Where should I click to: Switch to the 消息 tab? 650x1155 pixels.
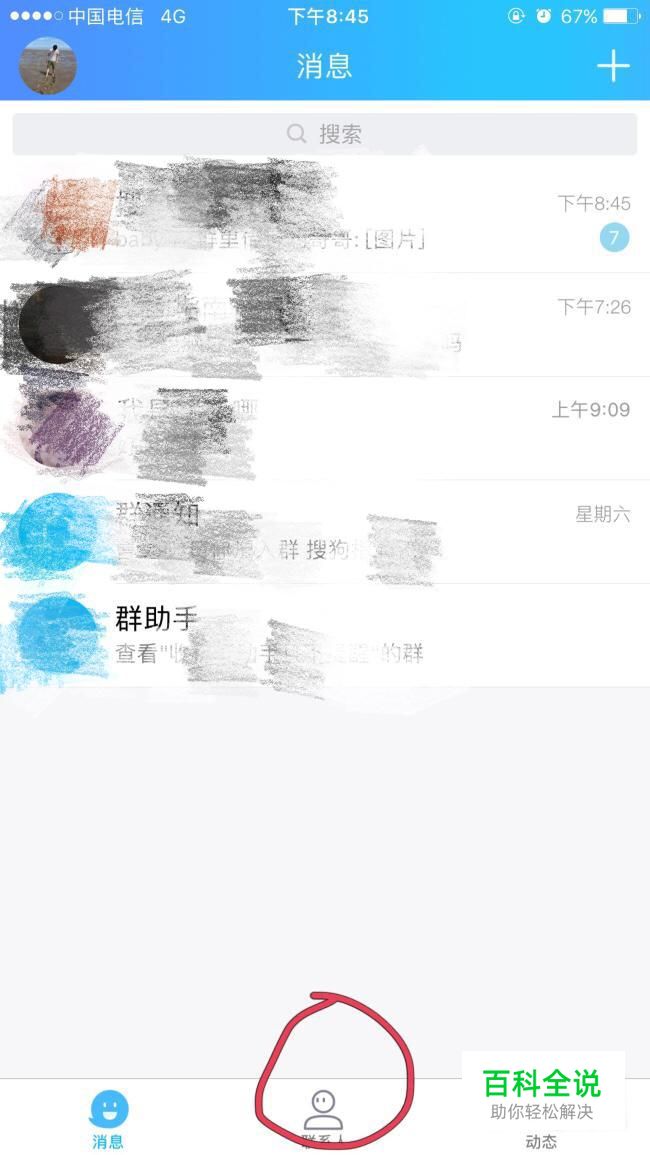tap(108, 1118)
